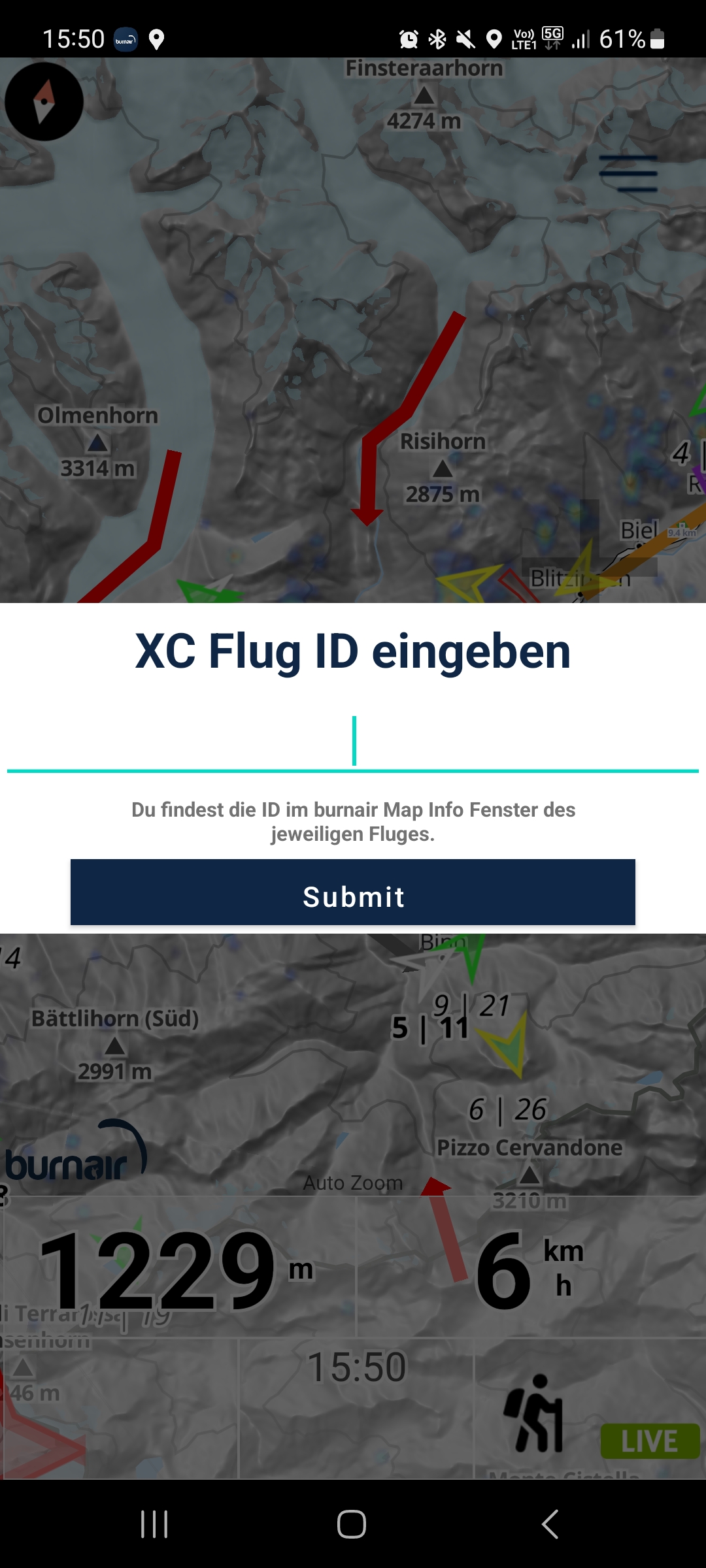The image size is (706, 1568).
Task: Submit the entered flight ID
Action: pyautogui.click(x=353, y=892)
